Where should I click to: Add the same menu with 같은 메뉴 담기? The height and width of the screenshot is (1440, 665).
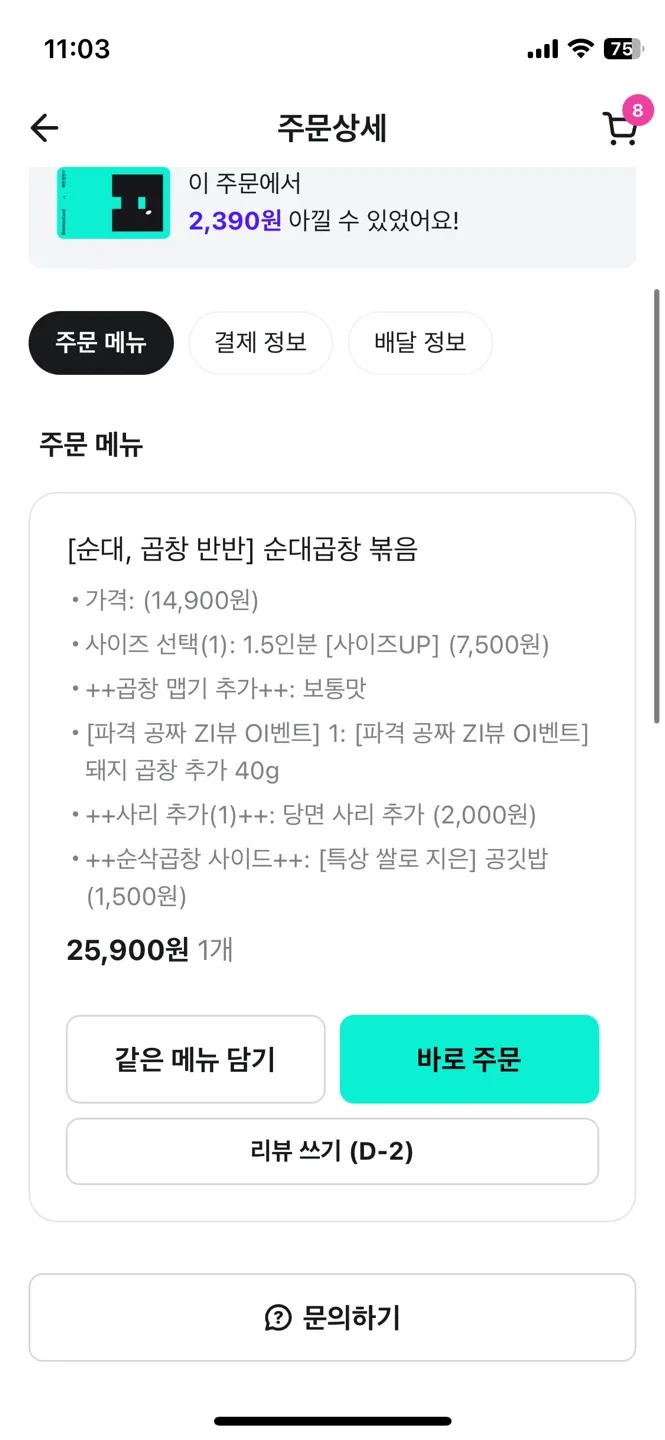click(196, 1059)
